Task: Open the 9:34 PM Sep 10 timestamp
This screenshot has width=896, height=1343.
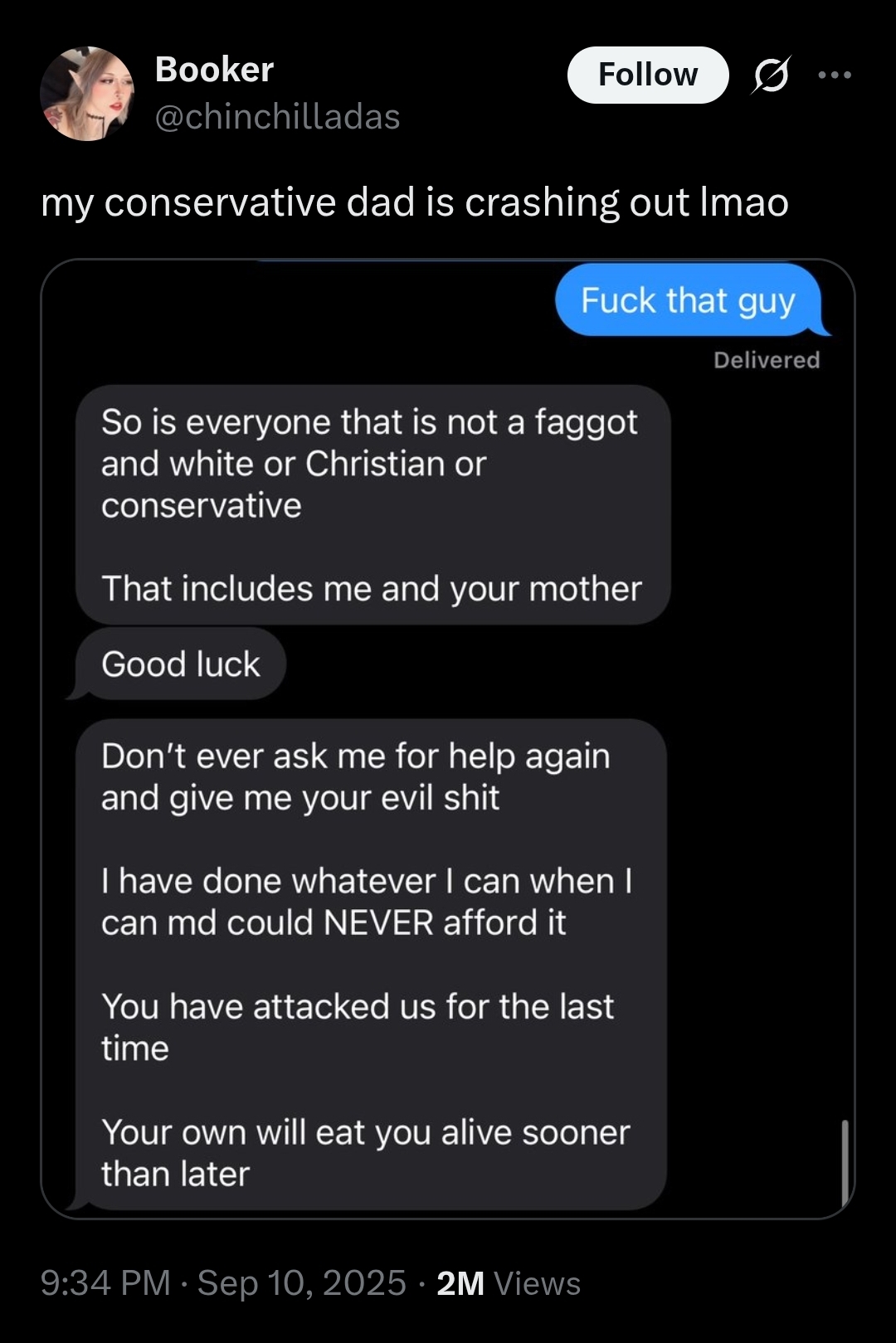Action: click(223, 1283)
